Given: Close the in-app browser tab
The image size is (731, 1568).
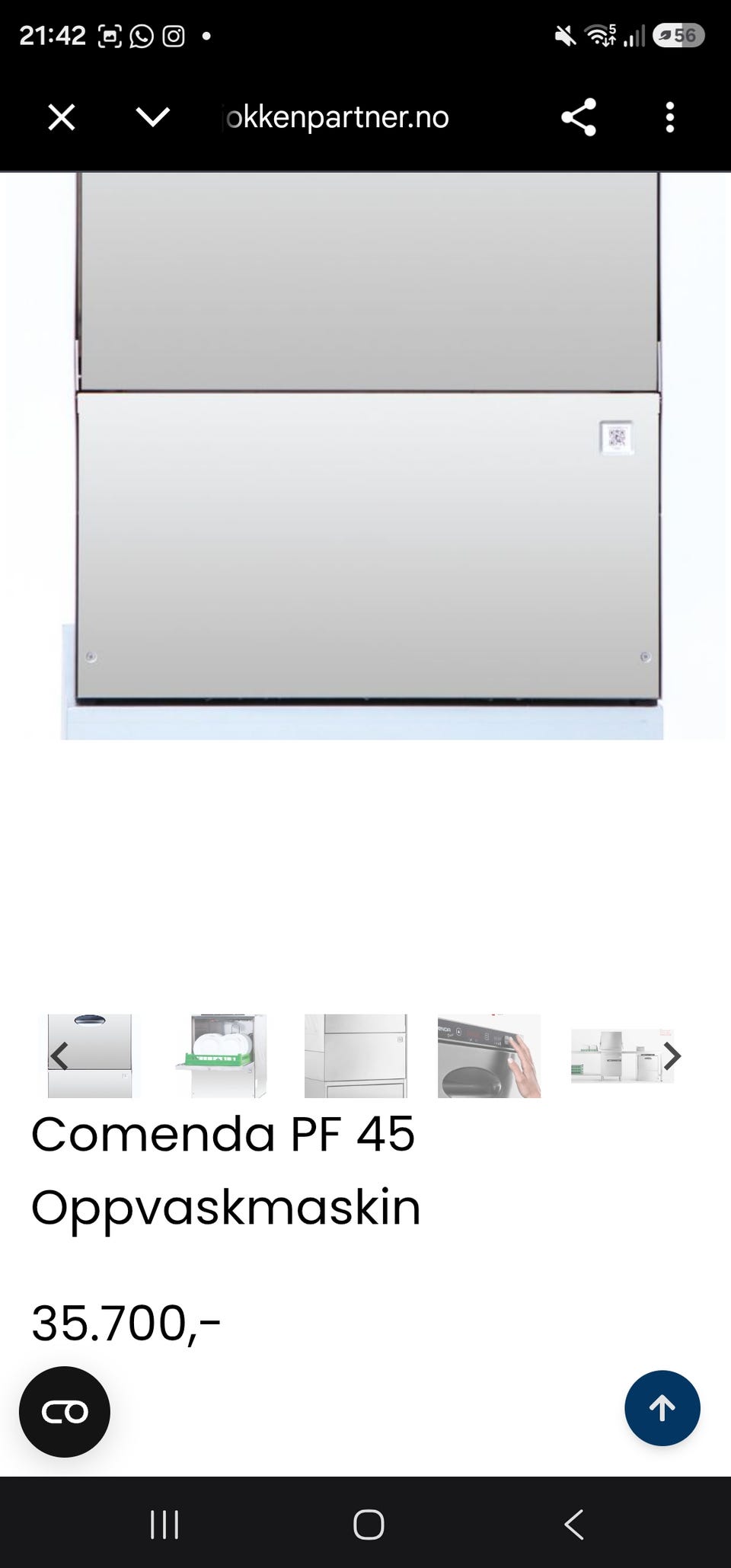Looking at the screenshot, I should 62,117.
